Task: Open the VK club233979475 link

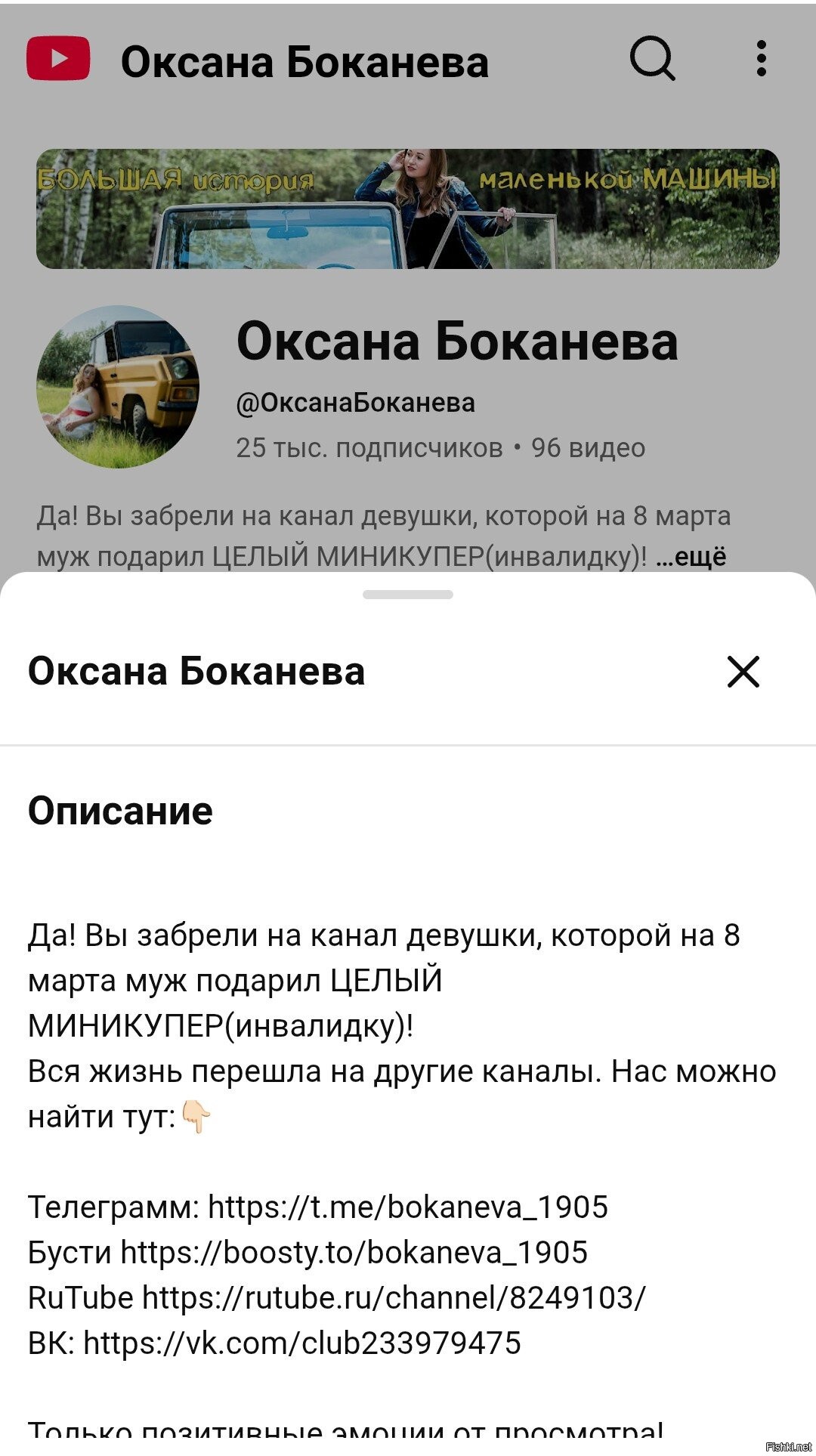Action: 301,1343
